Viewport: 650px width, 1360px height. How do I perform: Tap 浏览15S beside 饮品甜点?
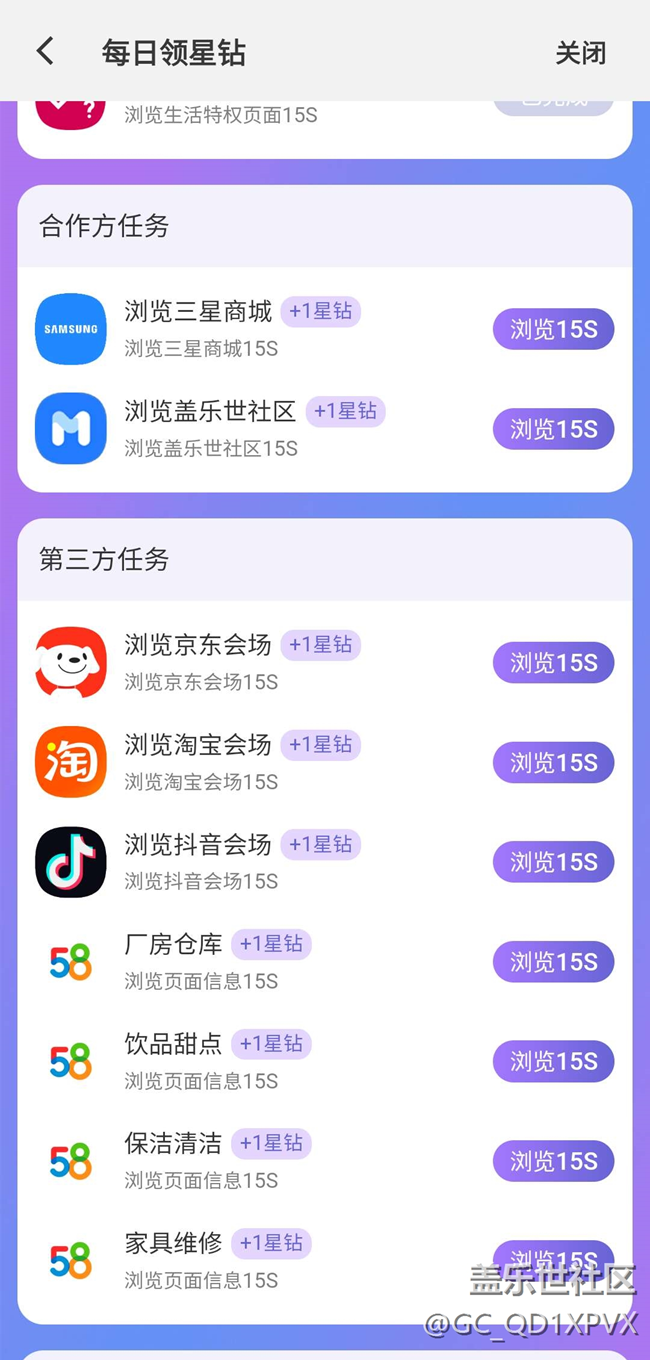553,1061
